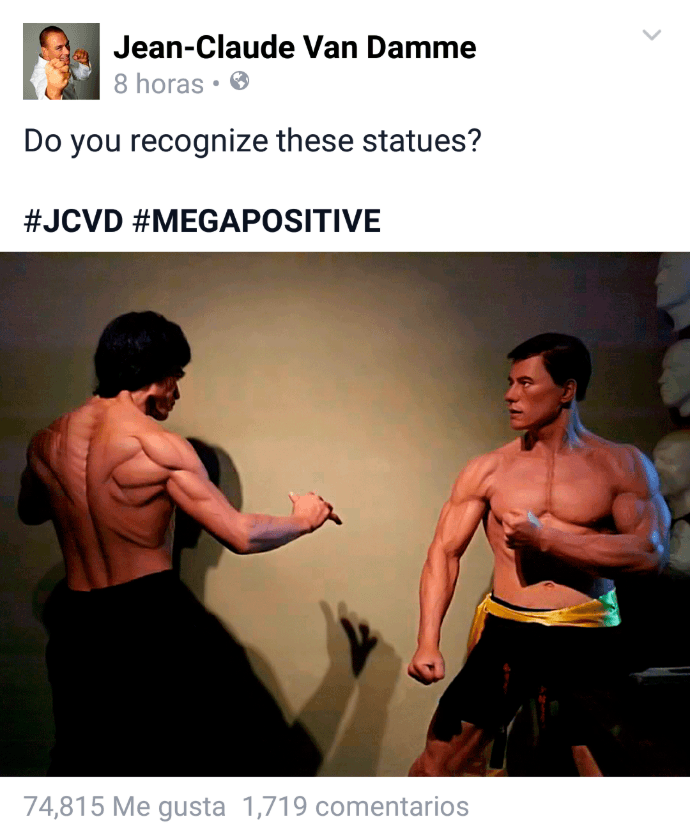Viewport: 690px width, 840px height.
Task: Open the #JCVD hashtag
Action: point(73,221)
